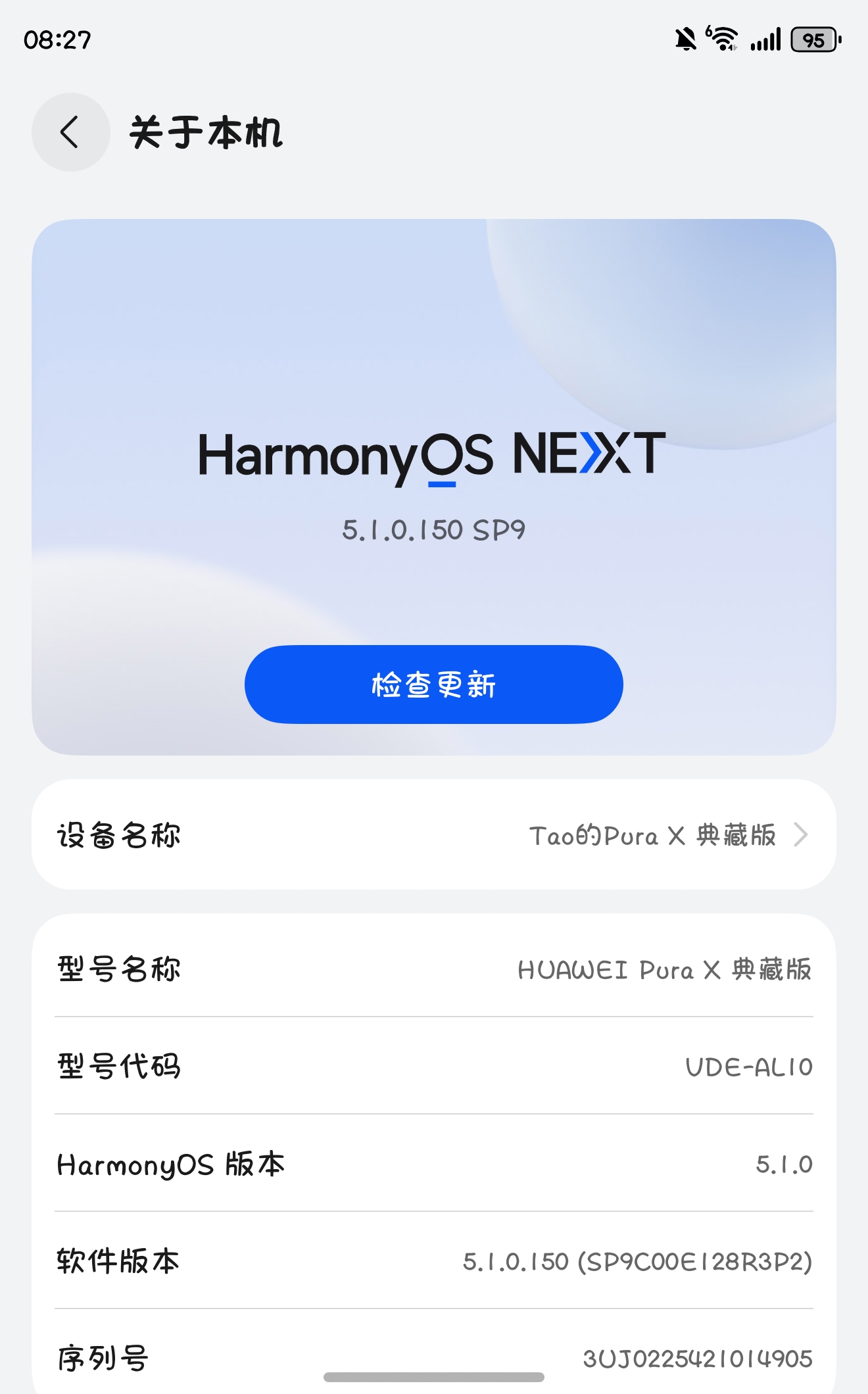
Task: Open the 设备名称 row
Action: tap(433, 835)
